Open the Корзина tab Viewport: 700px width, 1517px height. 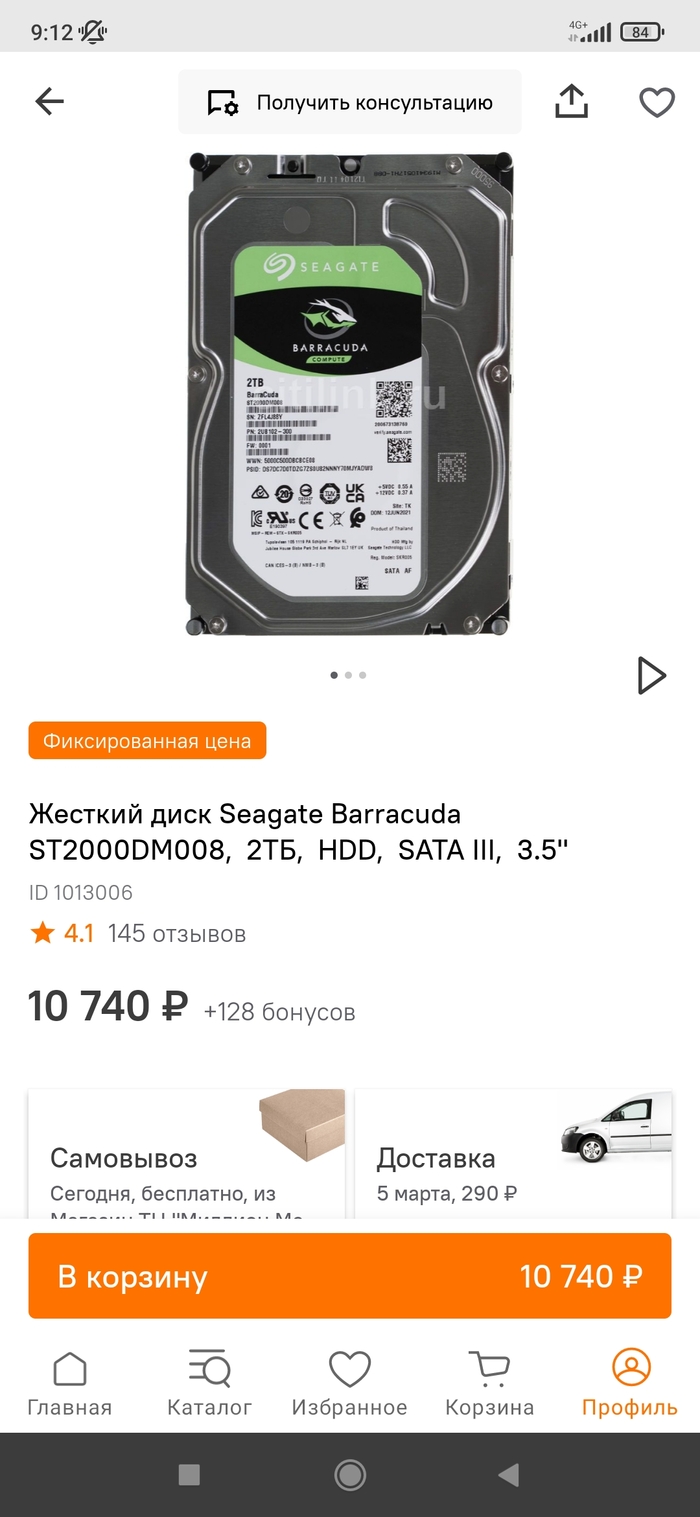pos(489,1384)
